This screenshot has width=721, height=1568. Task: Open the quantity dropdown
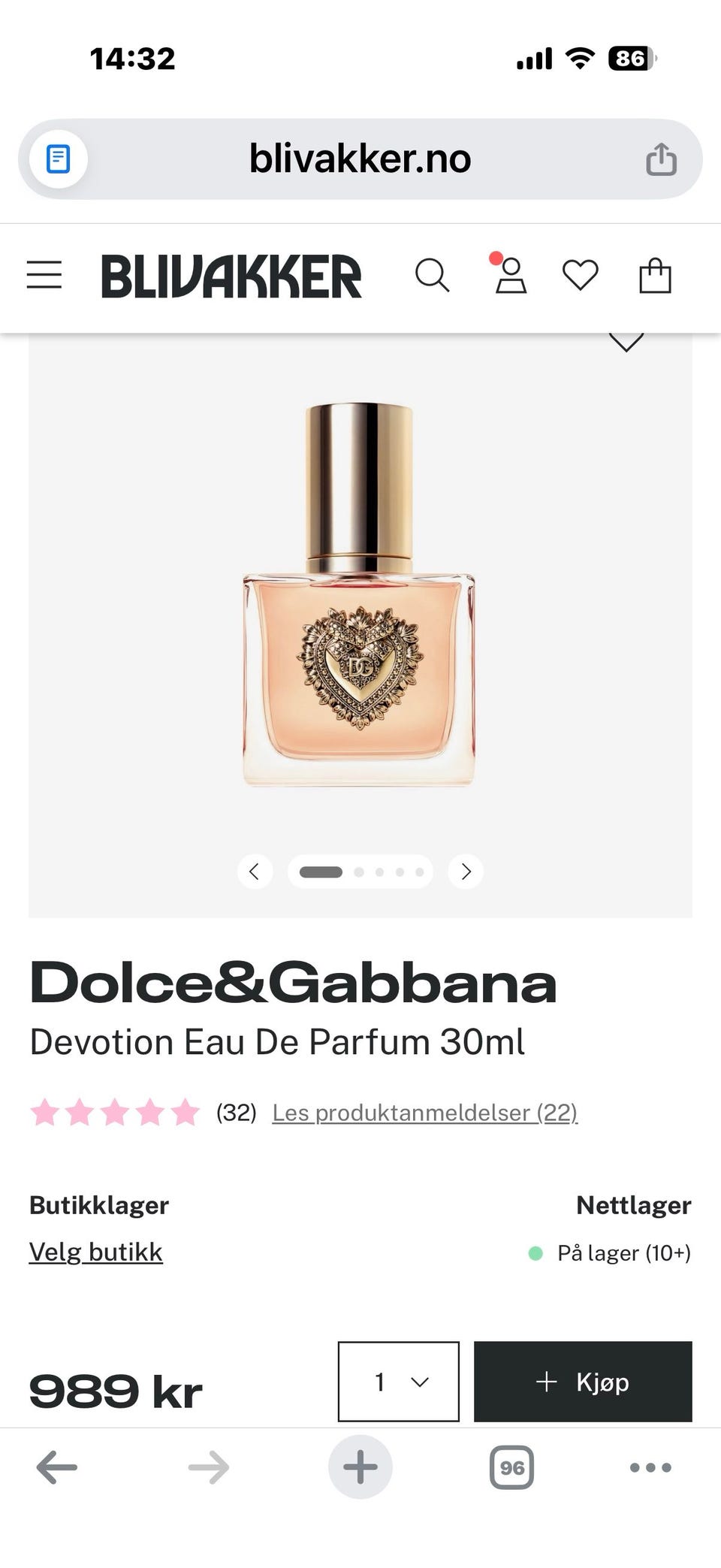pyautogui.click(x=398, y=1382)
